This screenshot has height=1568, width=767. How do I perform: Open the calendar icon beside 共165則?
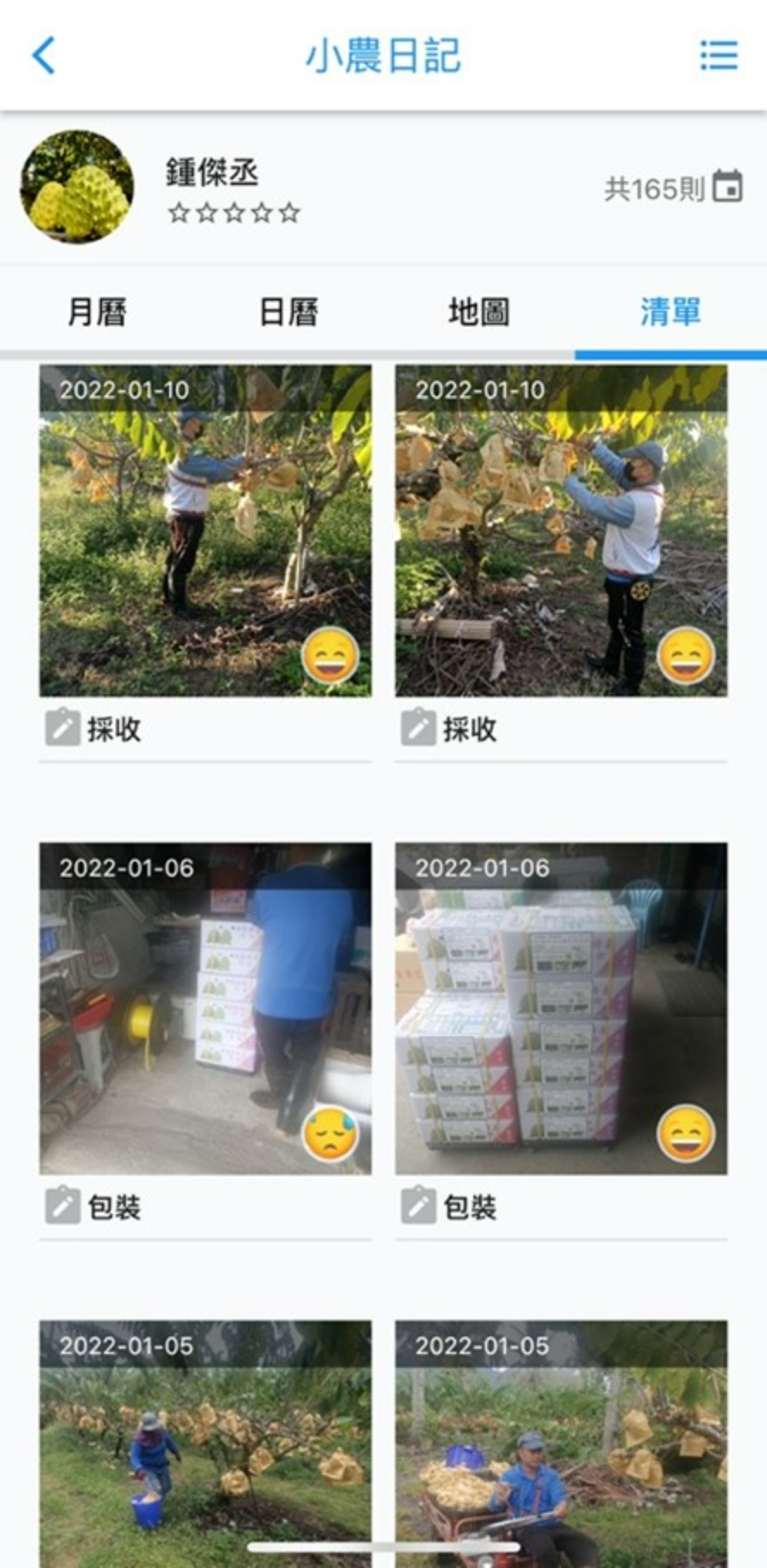point(727,187)
